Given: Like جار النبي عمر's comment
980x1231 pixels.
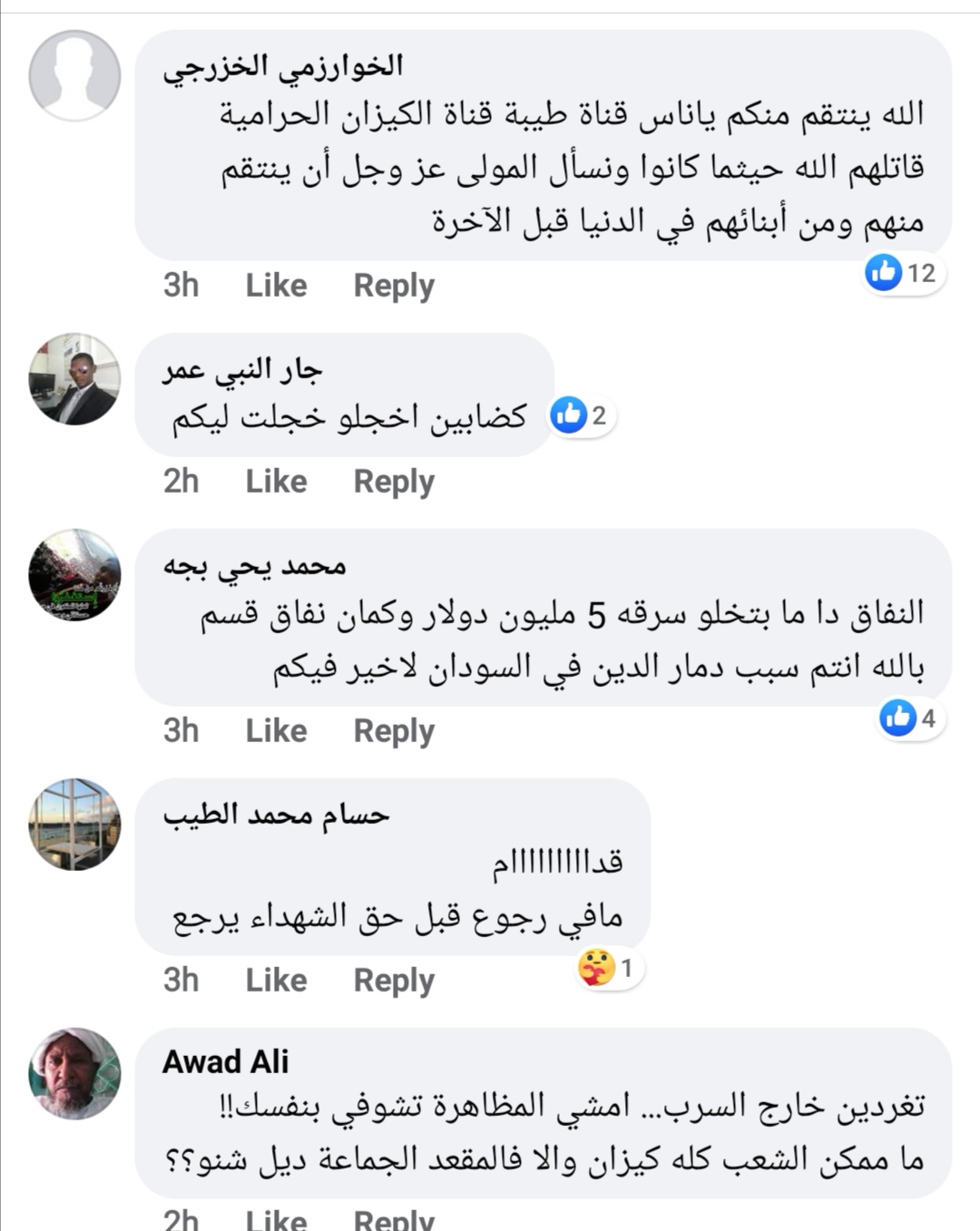Looking at the screenshot, I should click(276, 481).
